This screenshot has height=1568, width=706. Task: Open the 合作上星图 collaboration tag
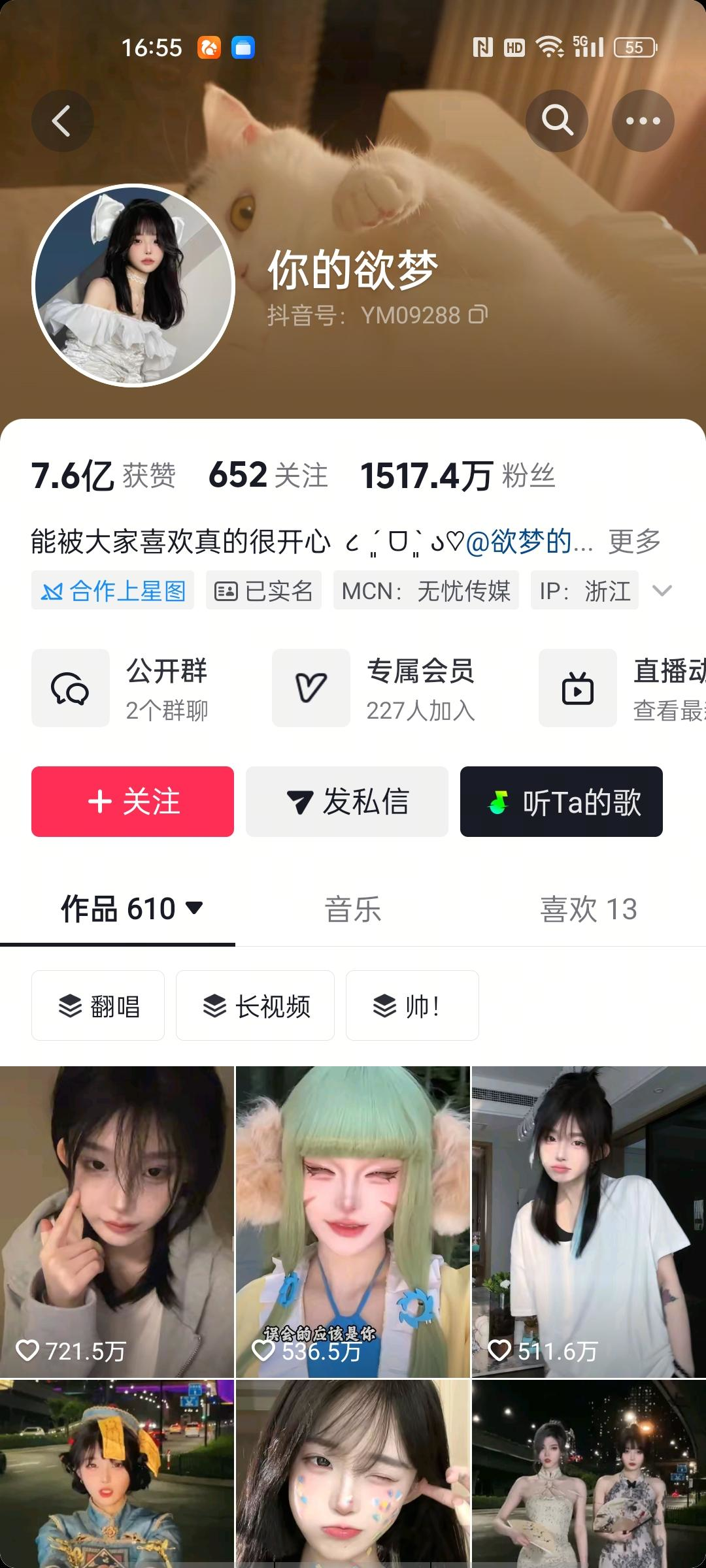113,591
